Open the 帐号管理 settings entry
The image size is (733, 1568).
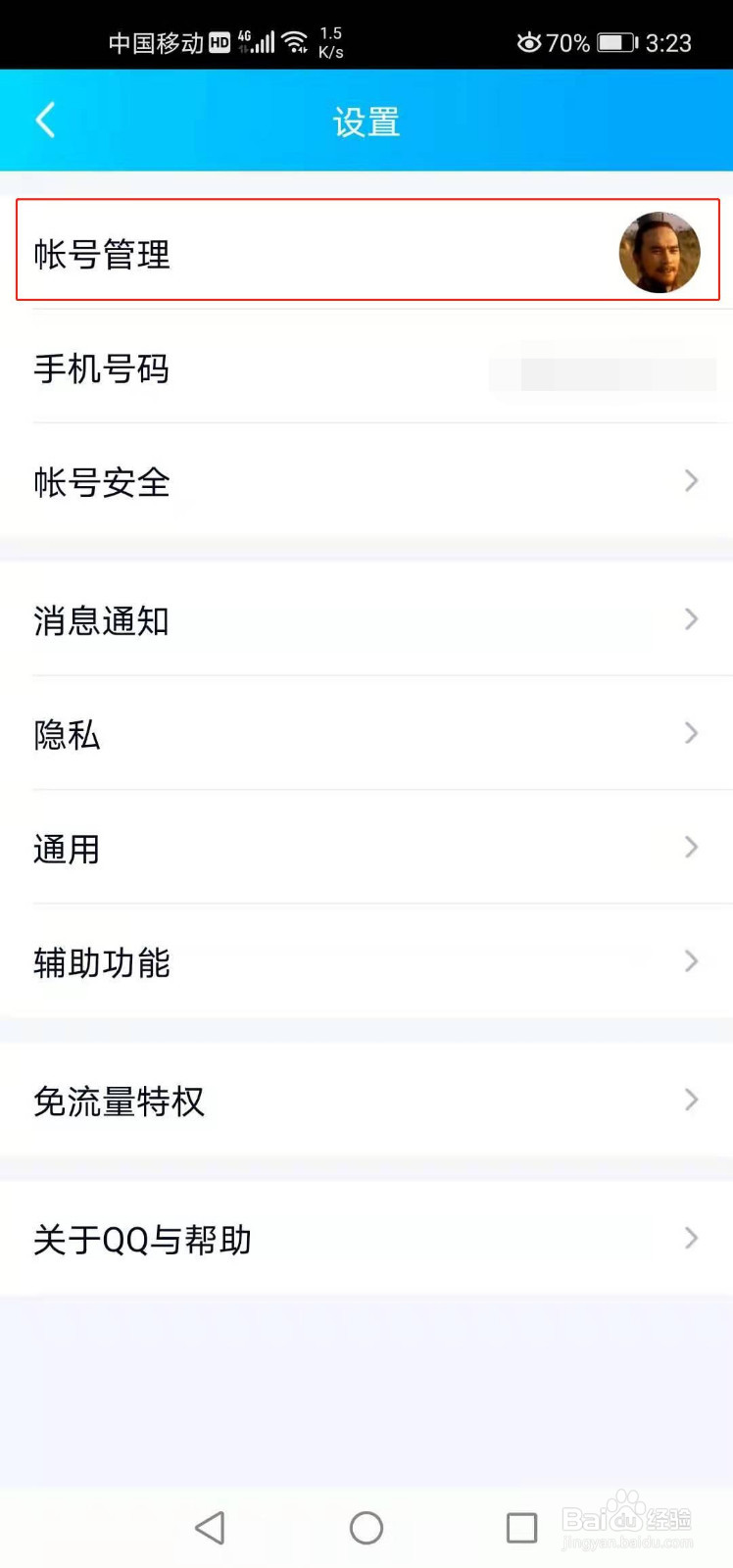(294, 252)
